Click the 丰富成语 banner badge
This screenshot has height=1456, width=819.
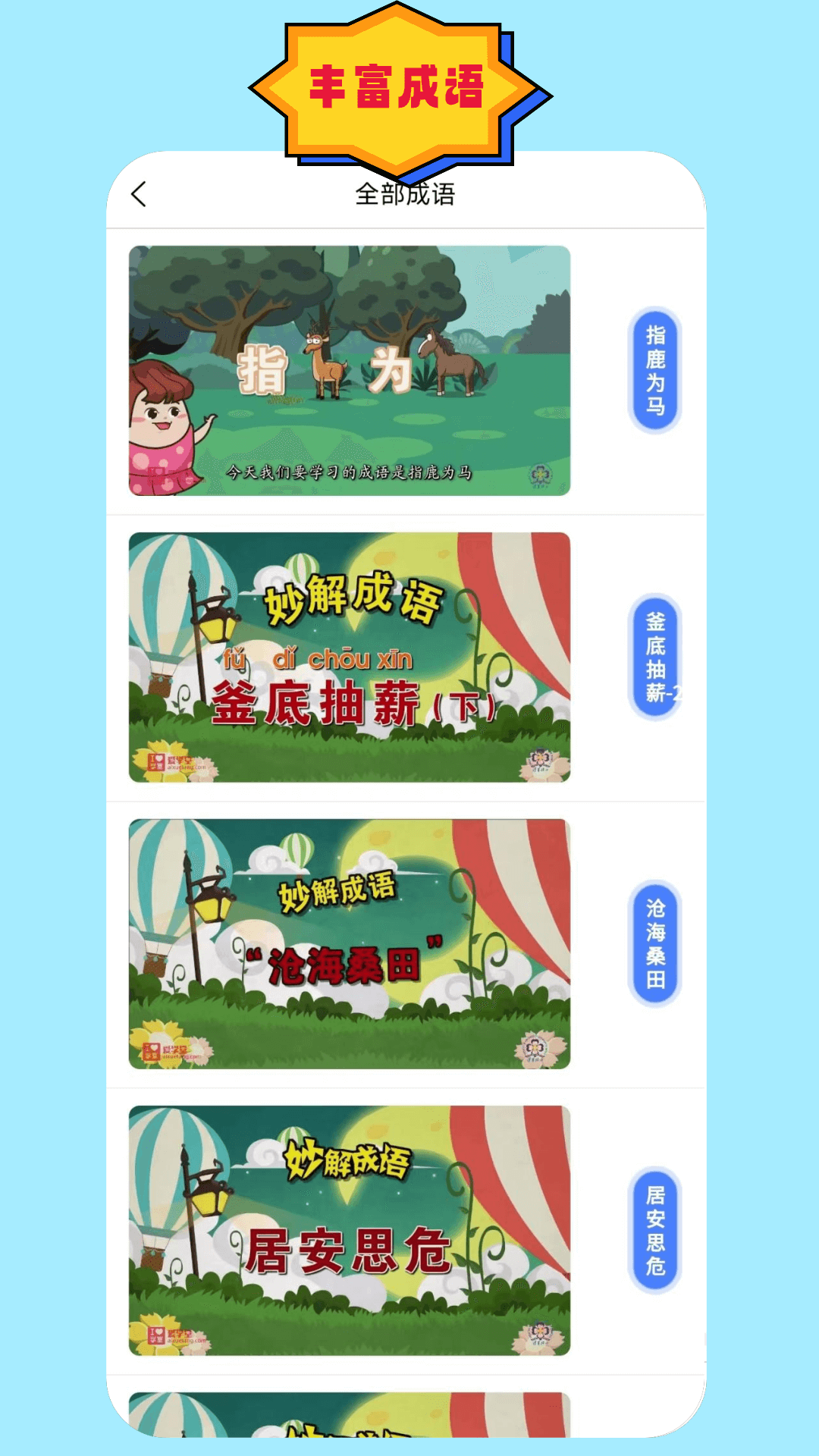coord(398,83)
